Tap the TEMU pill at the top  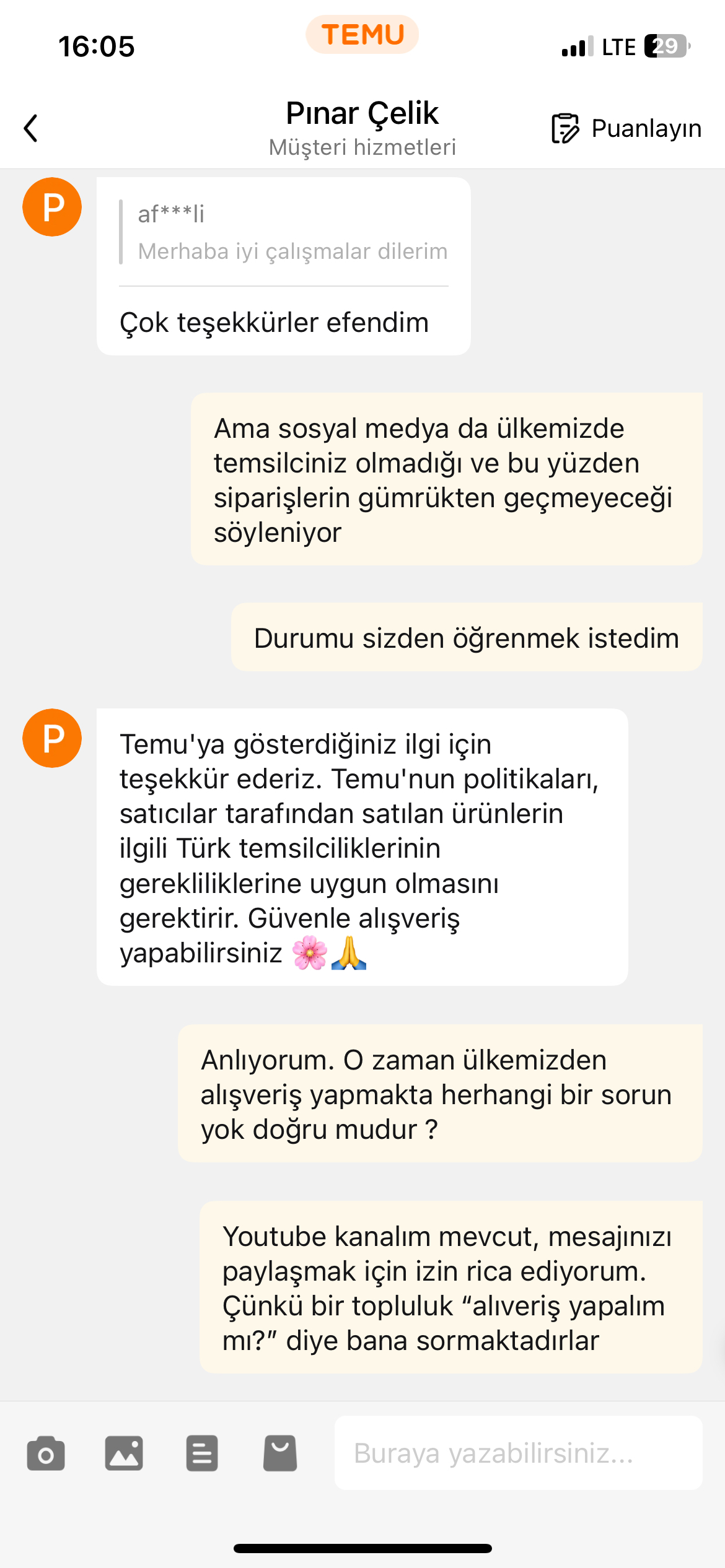click(x=362, y=35)
